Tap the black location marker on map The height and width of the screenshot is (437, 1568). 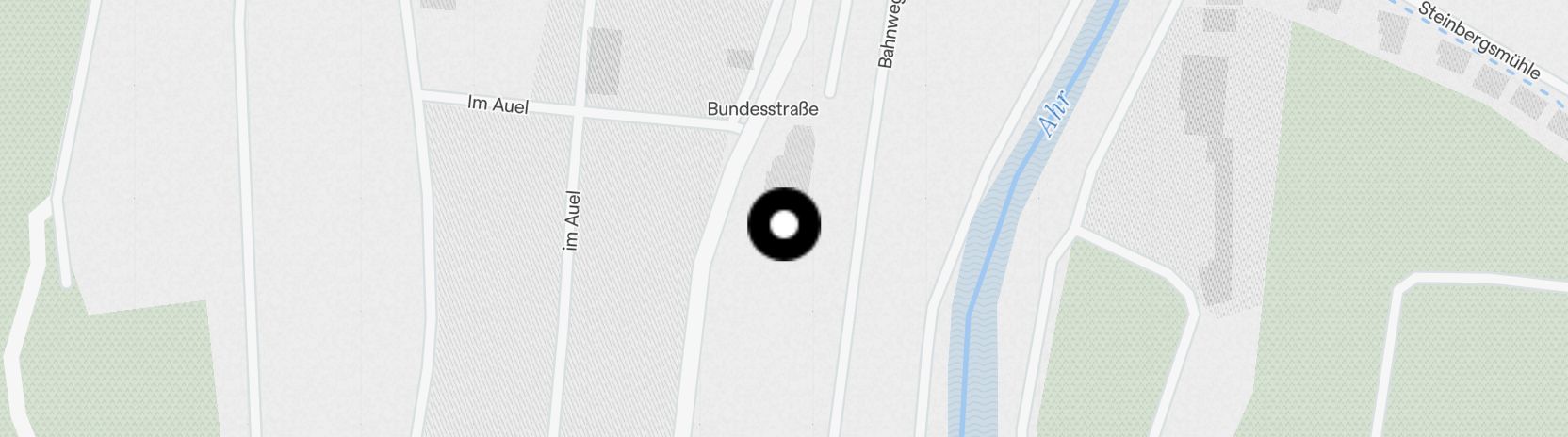pos(784,225)
